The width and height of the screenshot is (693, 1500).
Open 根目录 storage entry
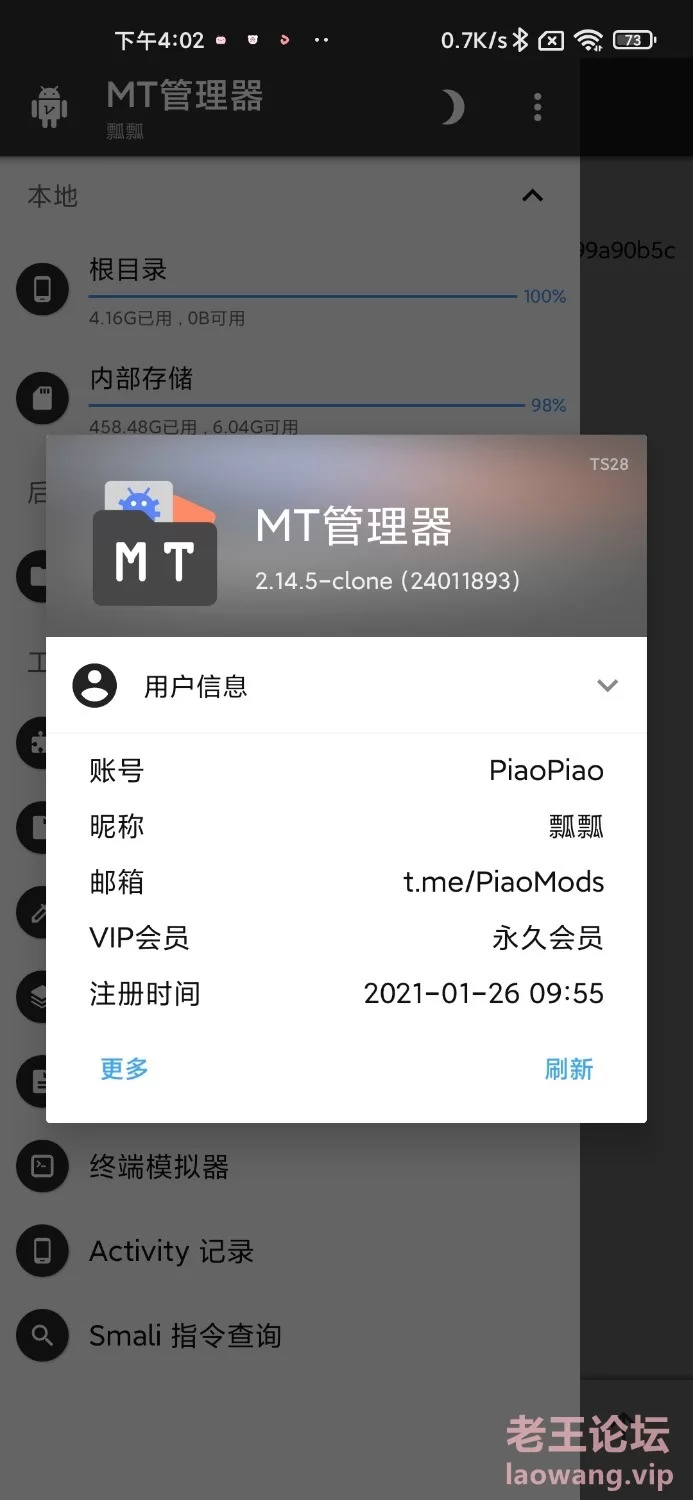point(290,291)
